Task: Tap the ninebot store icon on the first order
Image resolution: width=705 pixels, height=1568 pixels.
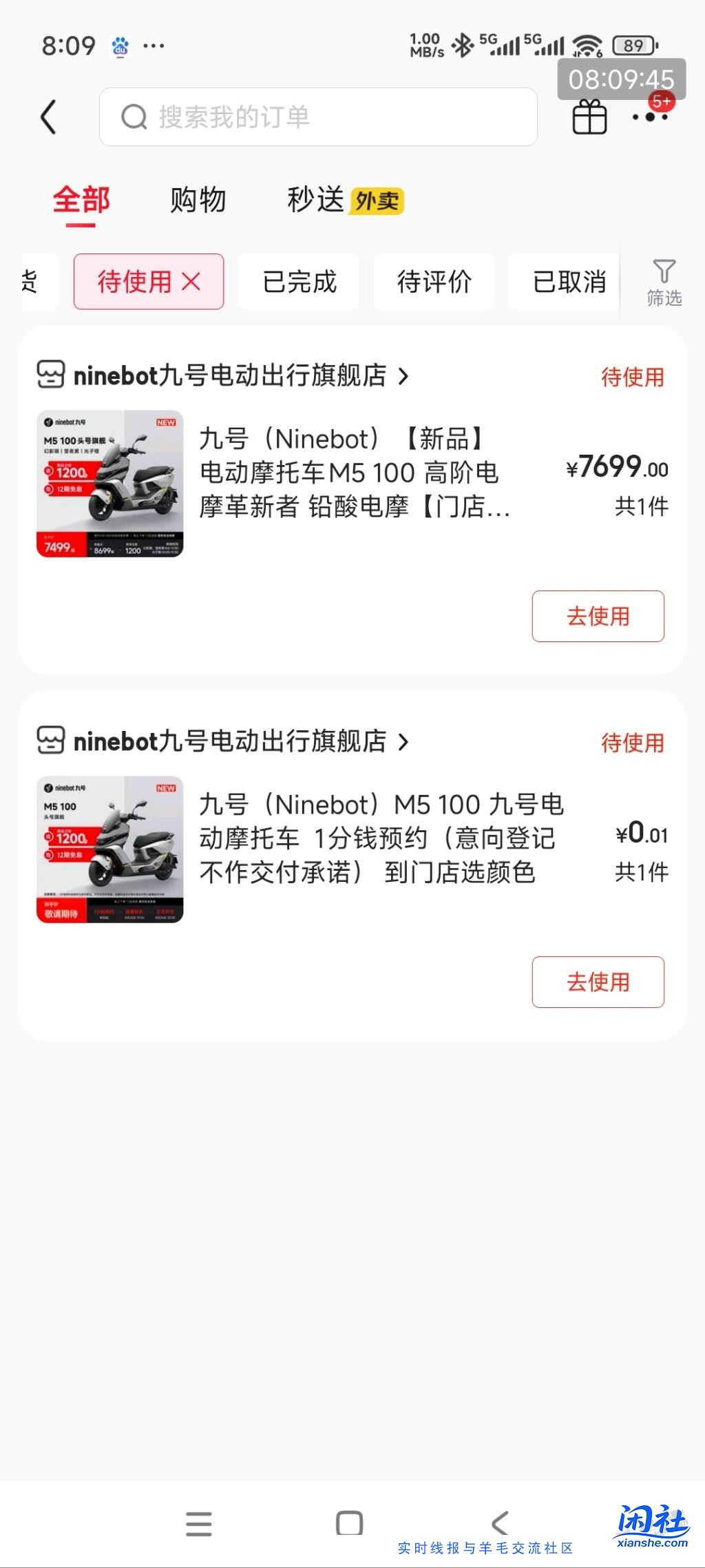Action: (52, 376)
